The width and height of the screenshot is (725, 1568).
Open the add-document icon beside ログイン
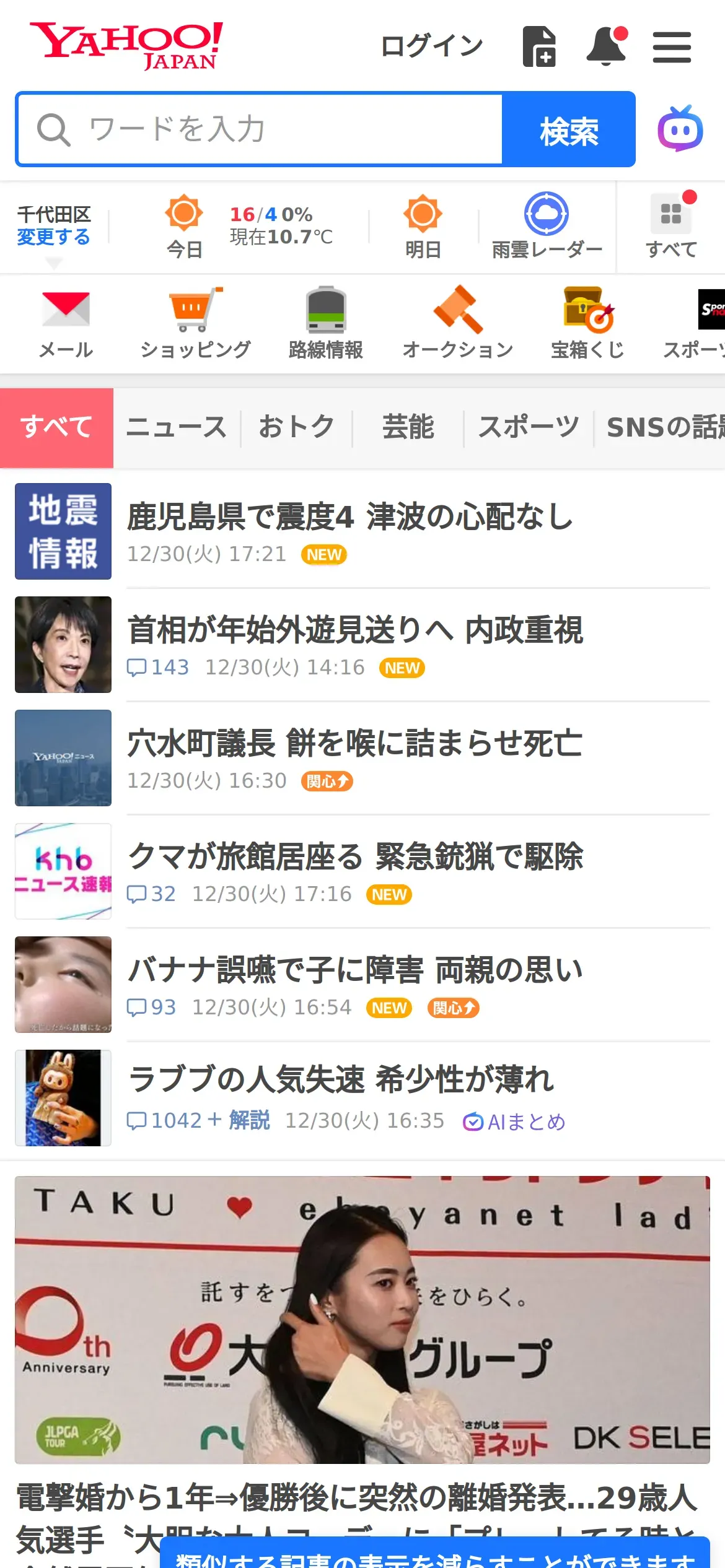pos(539,47)
